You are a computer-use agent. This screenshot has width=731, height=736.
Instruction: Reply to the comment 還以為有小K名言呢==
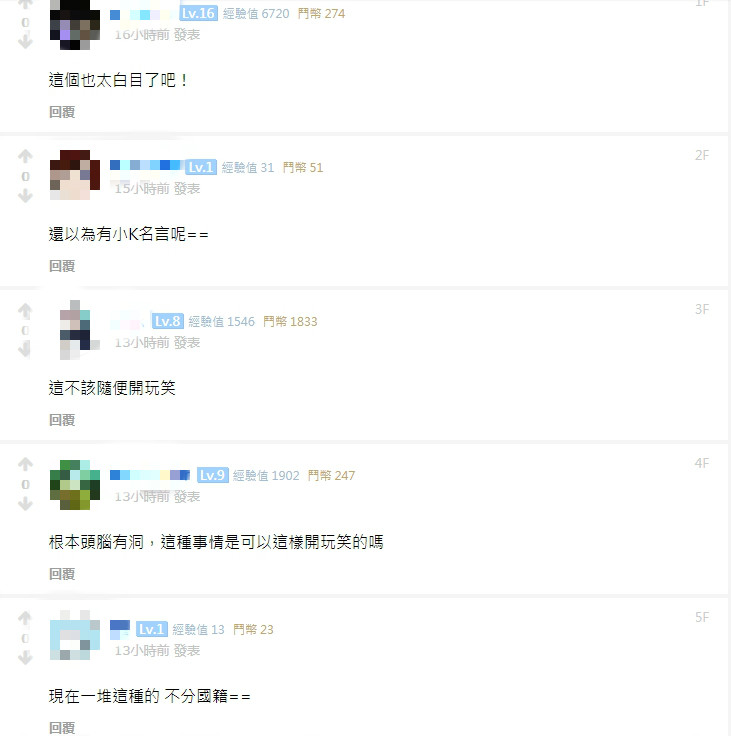[x=62, y=266]
